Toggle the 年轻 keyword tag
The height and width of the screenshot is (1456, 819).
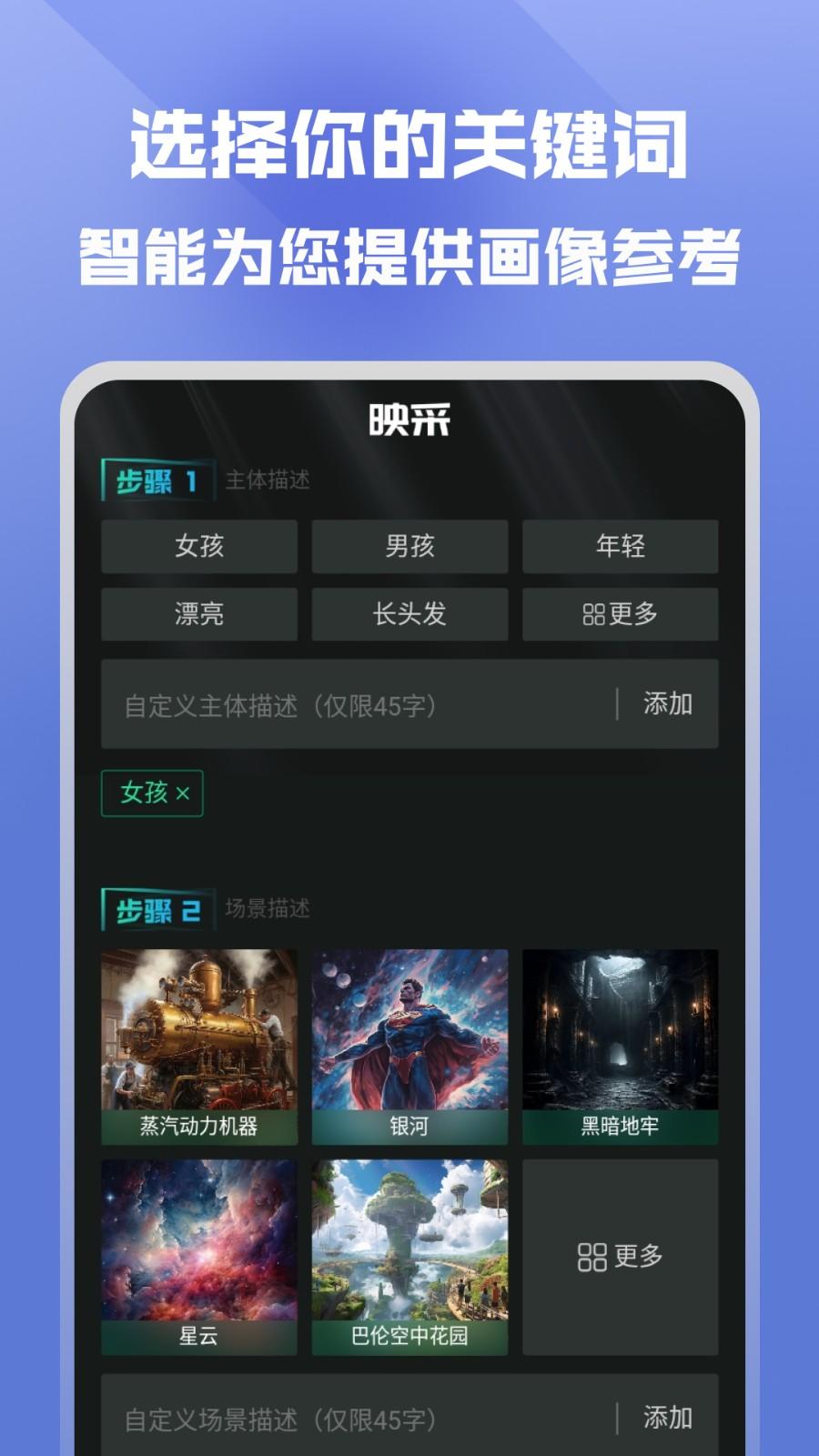tap(620, 546)
